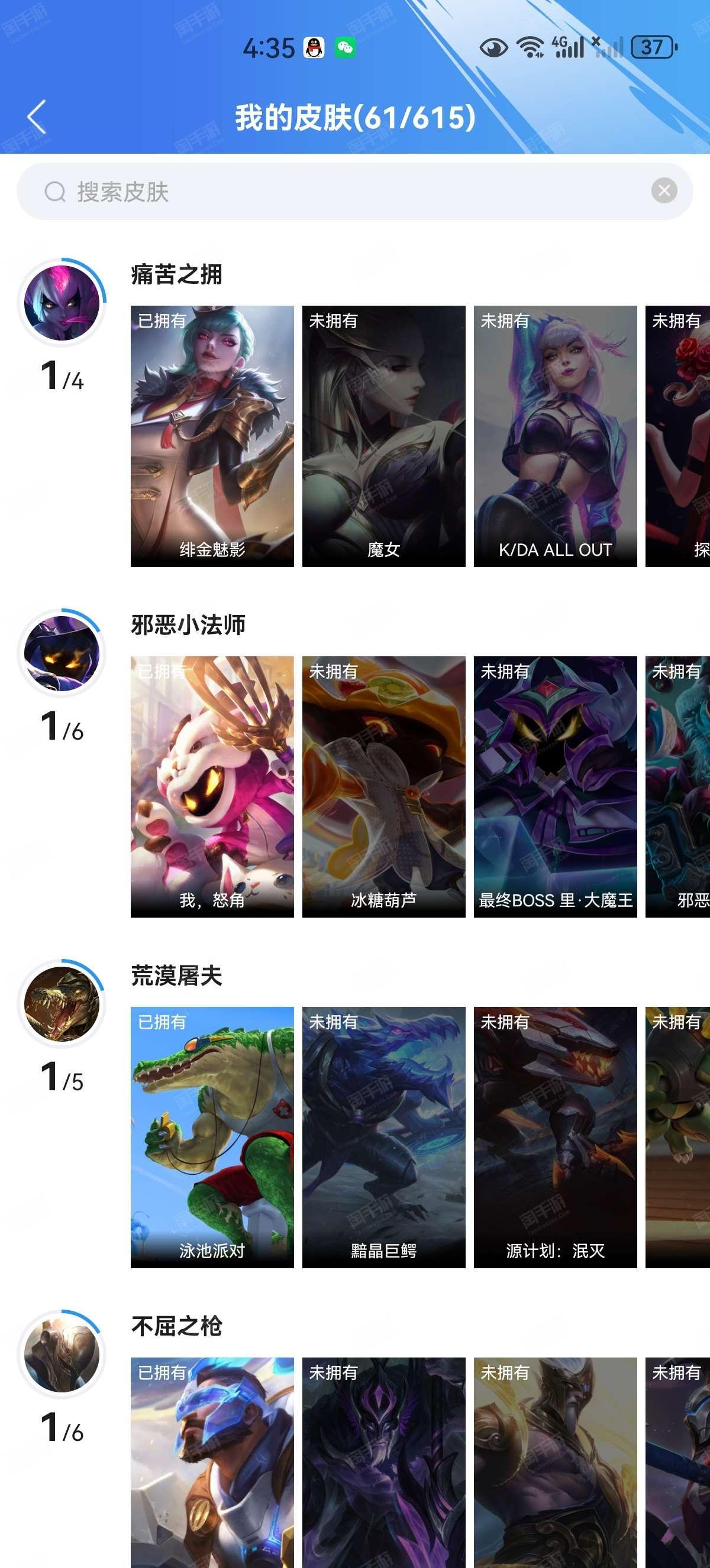View the 冰糖葫芦 skin
Viewport: 710px width, 1568px height.
383,786
